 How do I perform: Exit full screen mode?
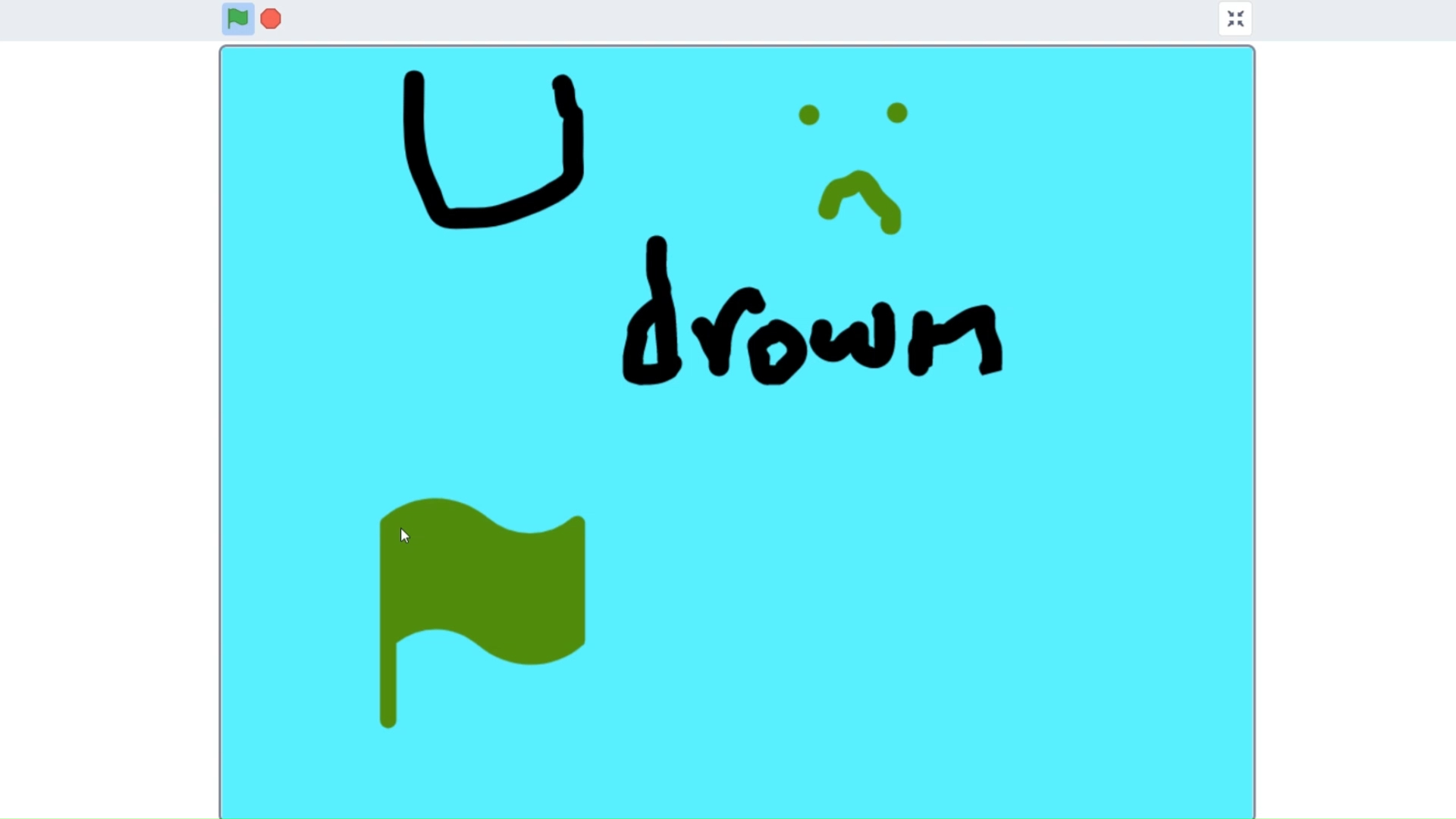click(1235, 19)
